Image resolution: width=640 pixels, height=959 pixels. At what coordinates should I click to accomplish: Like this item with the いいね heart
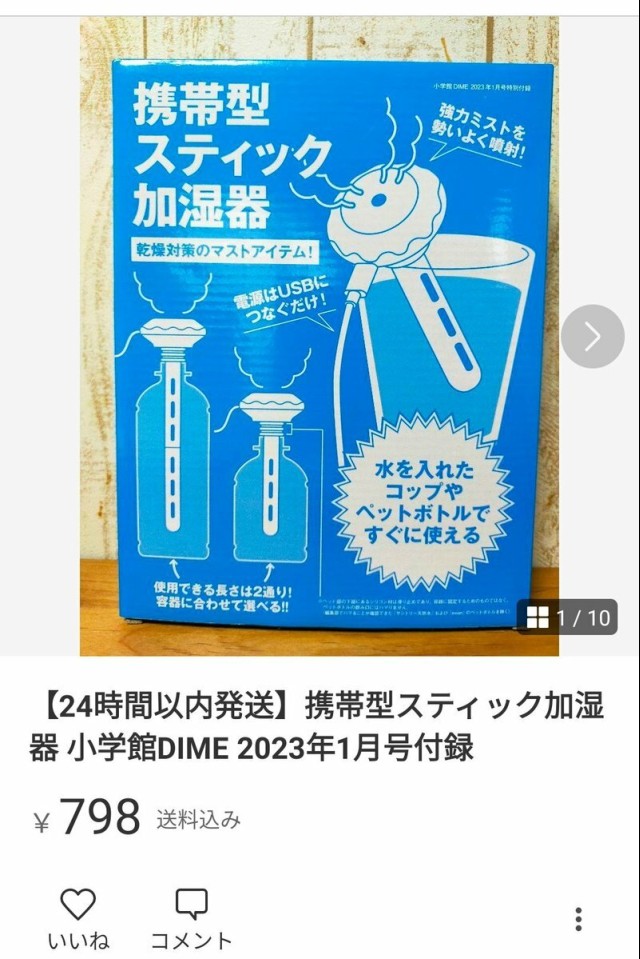click(78, 917)
